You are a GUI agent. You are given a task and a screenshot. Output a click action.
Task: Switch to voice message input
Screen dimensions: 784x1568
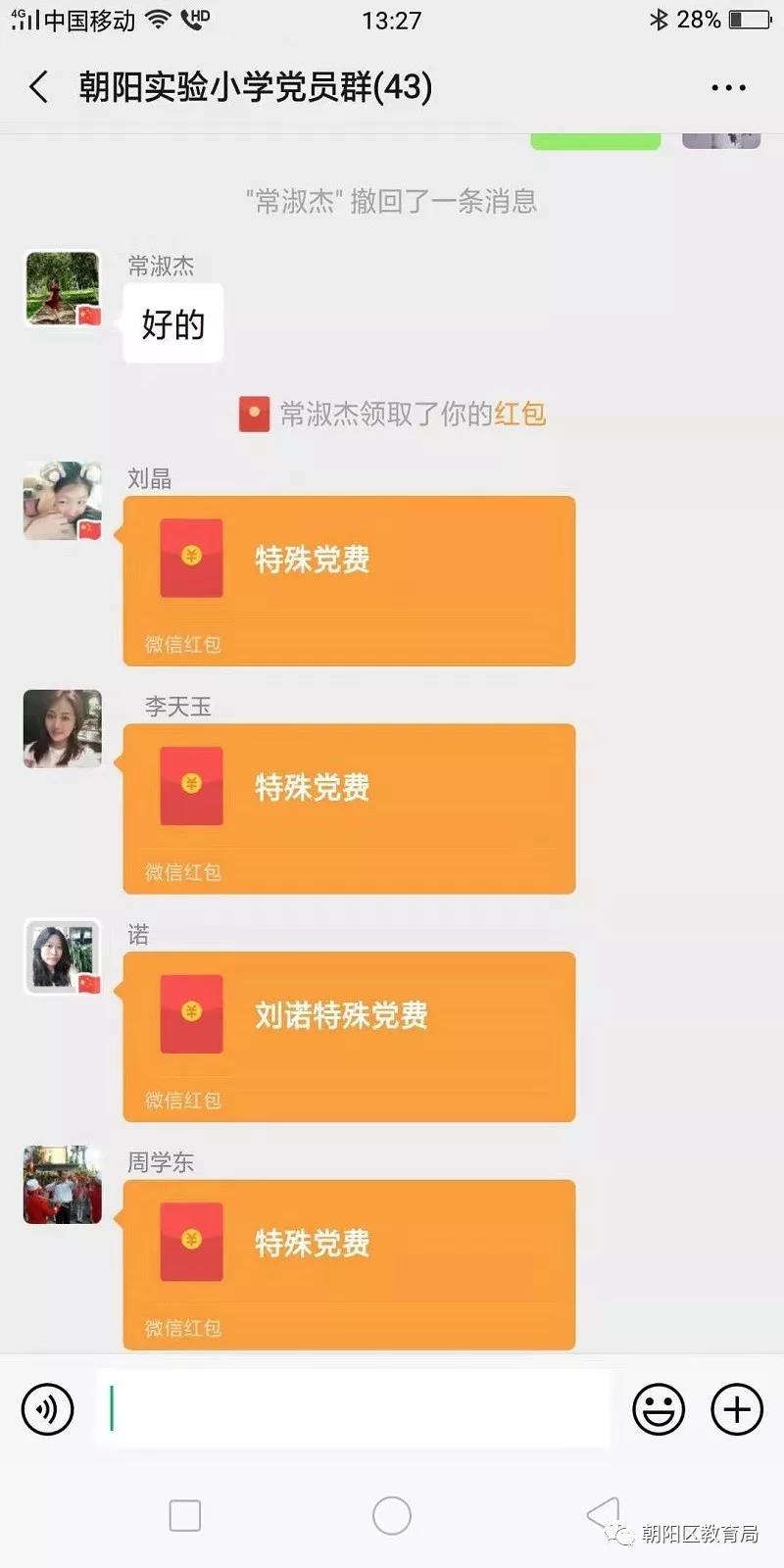[48, 1409]
